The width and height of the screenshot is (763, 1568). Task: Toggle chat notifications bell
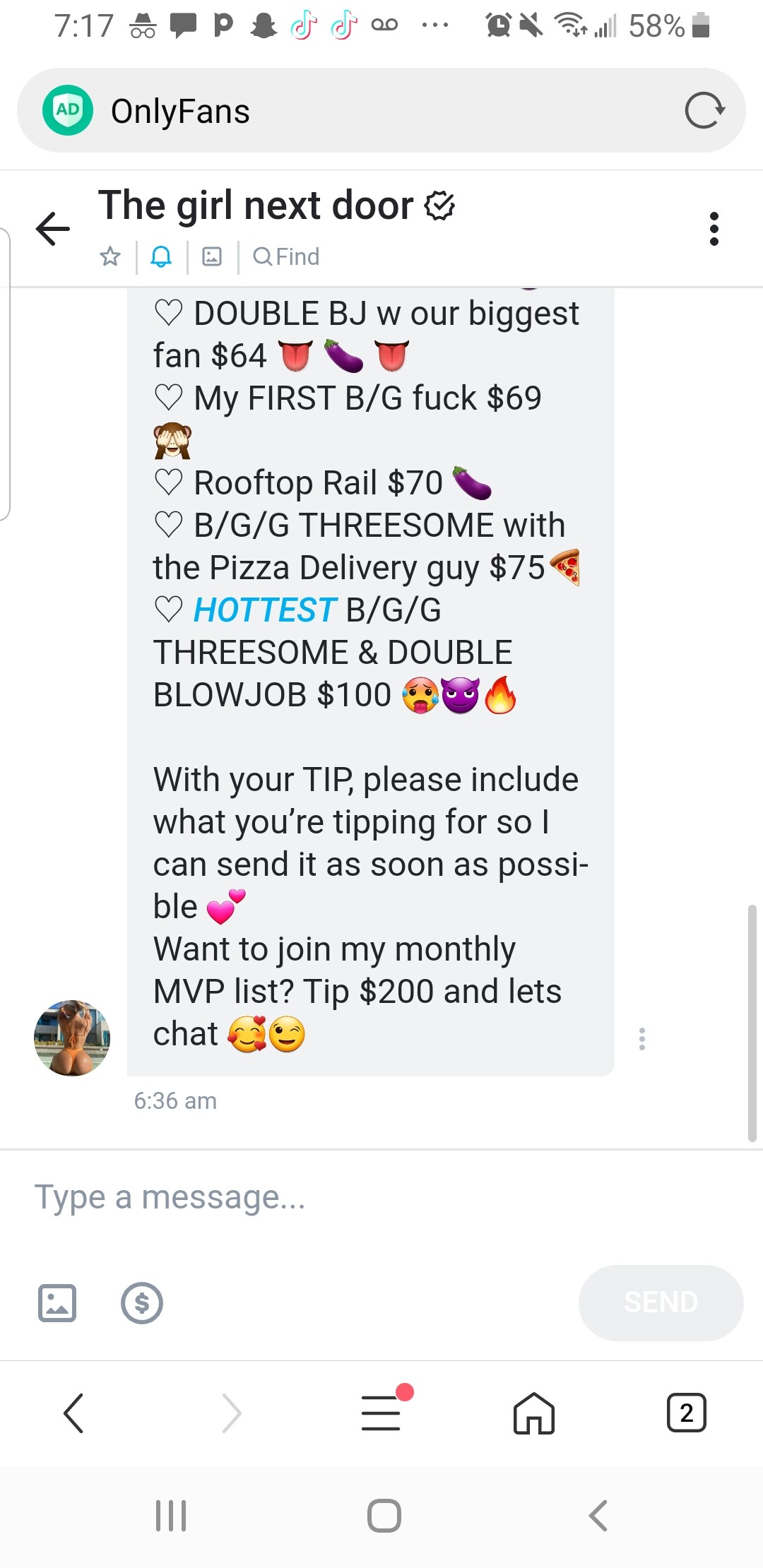pyautogui.click(x=162, y=256)
